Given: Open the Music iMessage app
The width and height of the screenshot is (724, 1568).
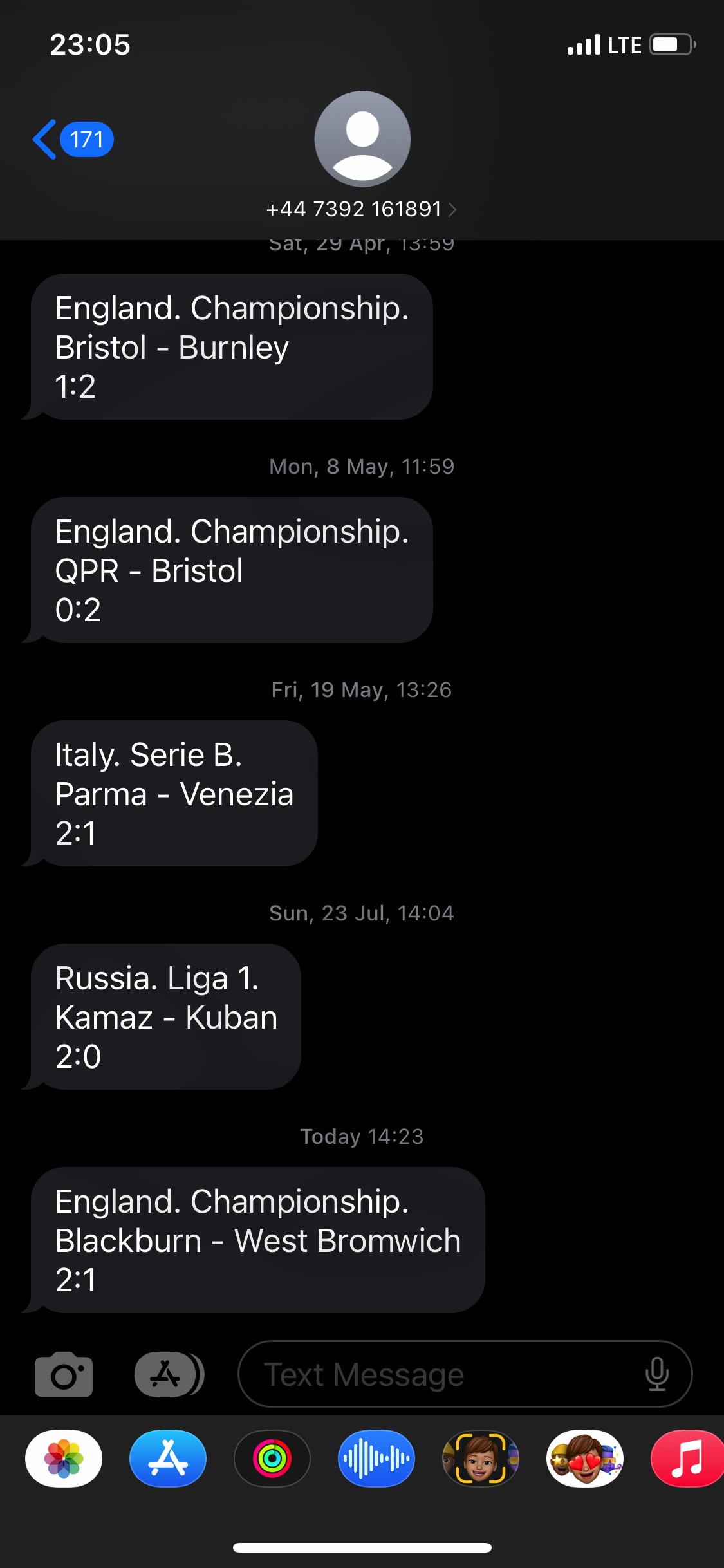Looking at the screenshot, I should [687, 1459].
